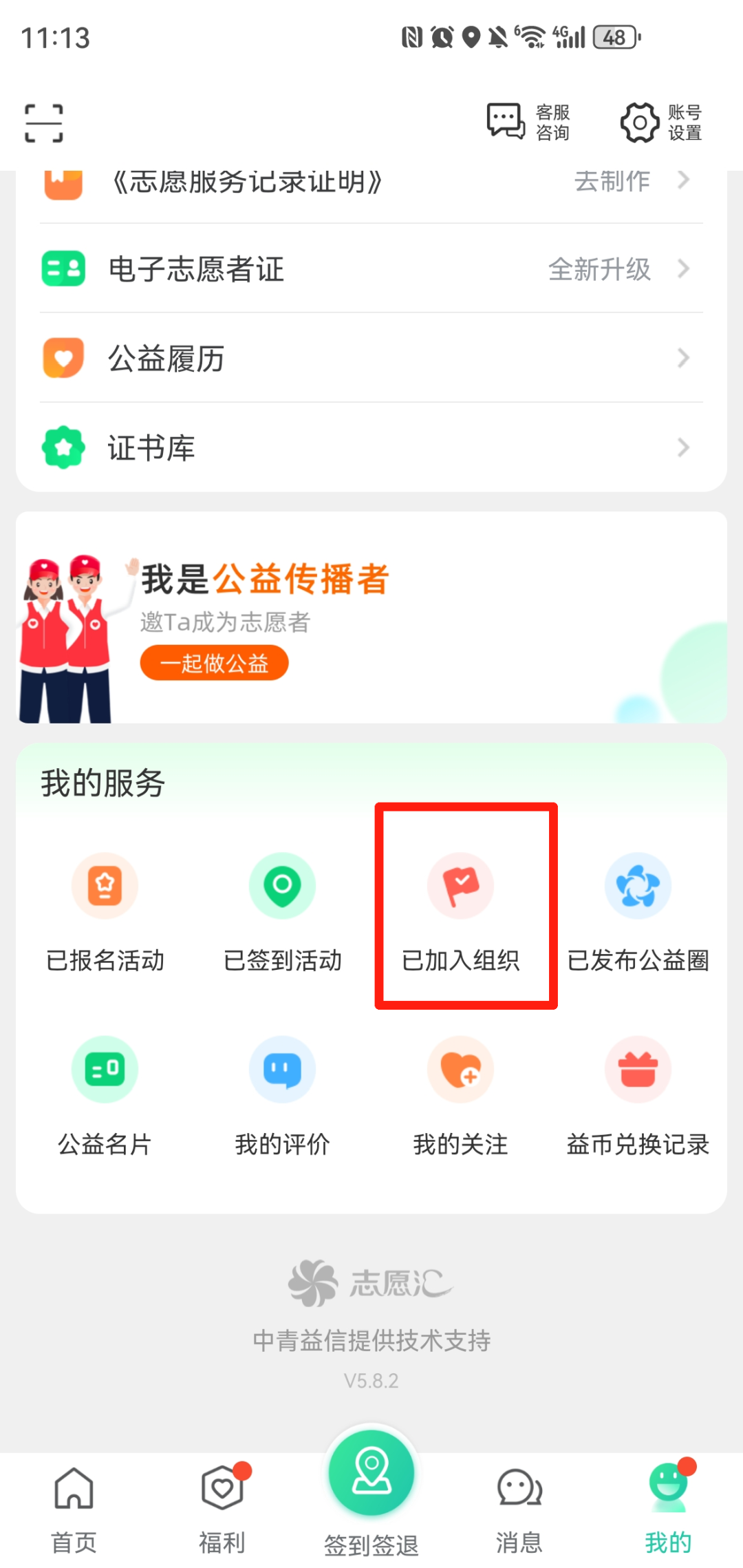Open the scan QR code icon

(x=44, y=123)
